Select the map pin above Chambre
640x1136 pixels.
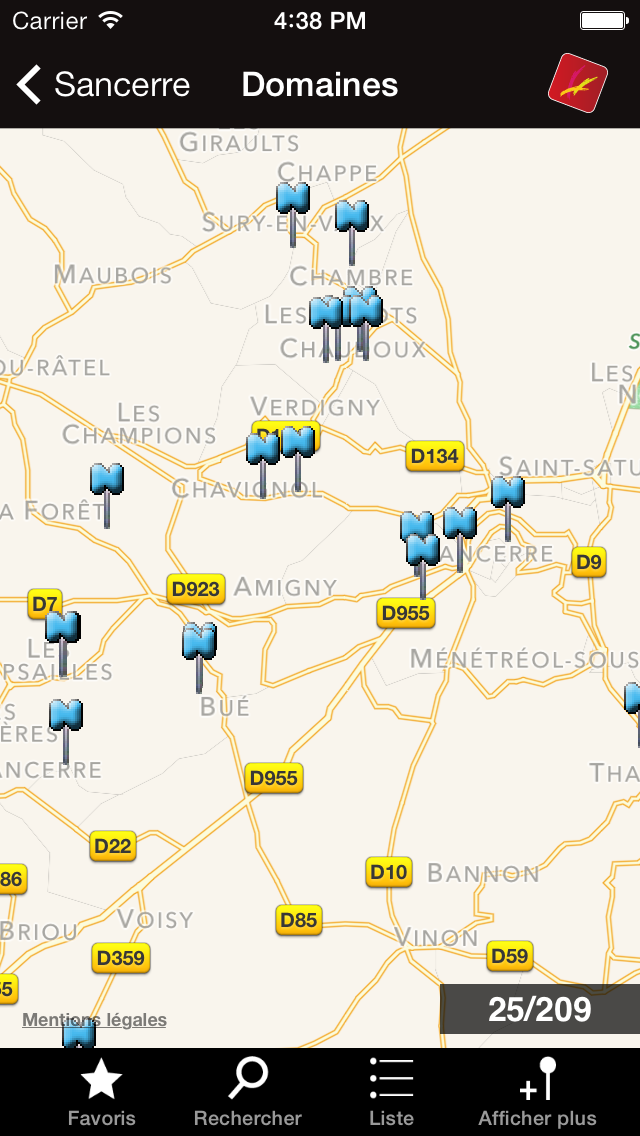[x=351, y=219]
